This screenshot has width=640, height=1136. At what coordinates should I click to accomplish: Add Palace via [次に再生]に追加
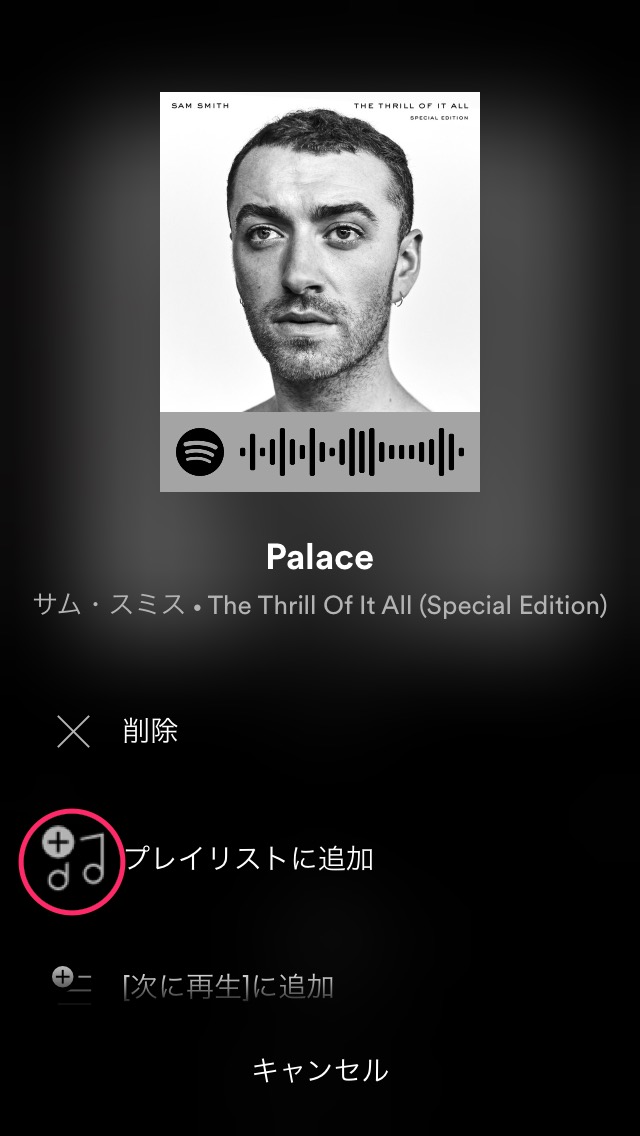(x=228, y=987)
